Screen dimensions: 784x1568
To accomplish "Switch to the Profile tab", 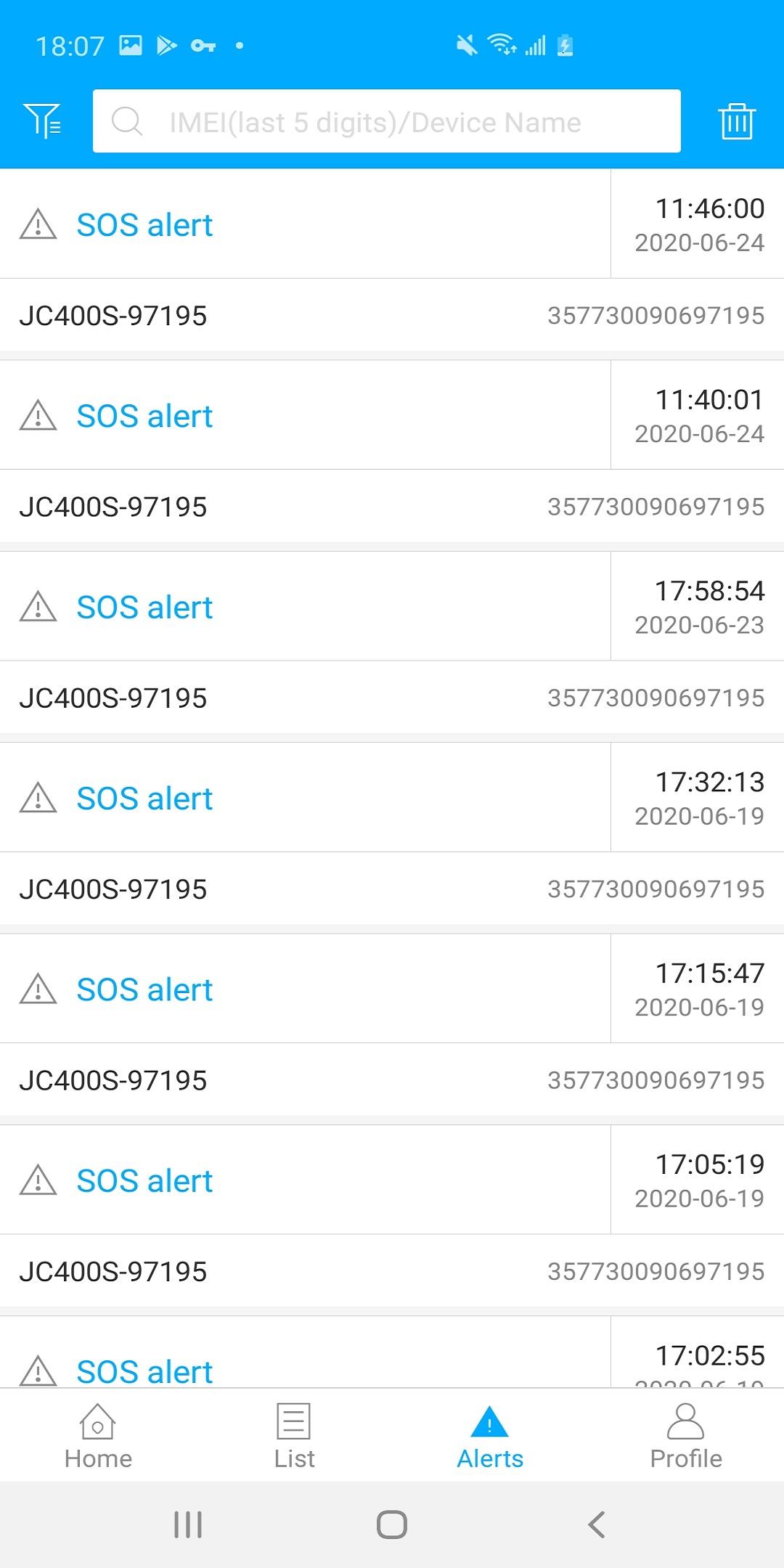I will (685, 1441).
